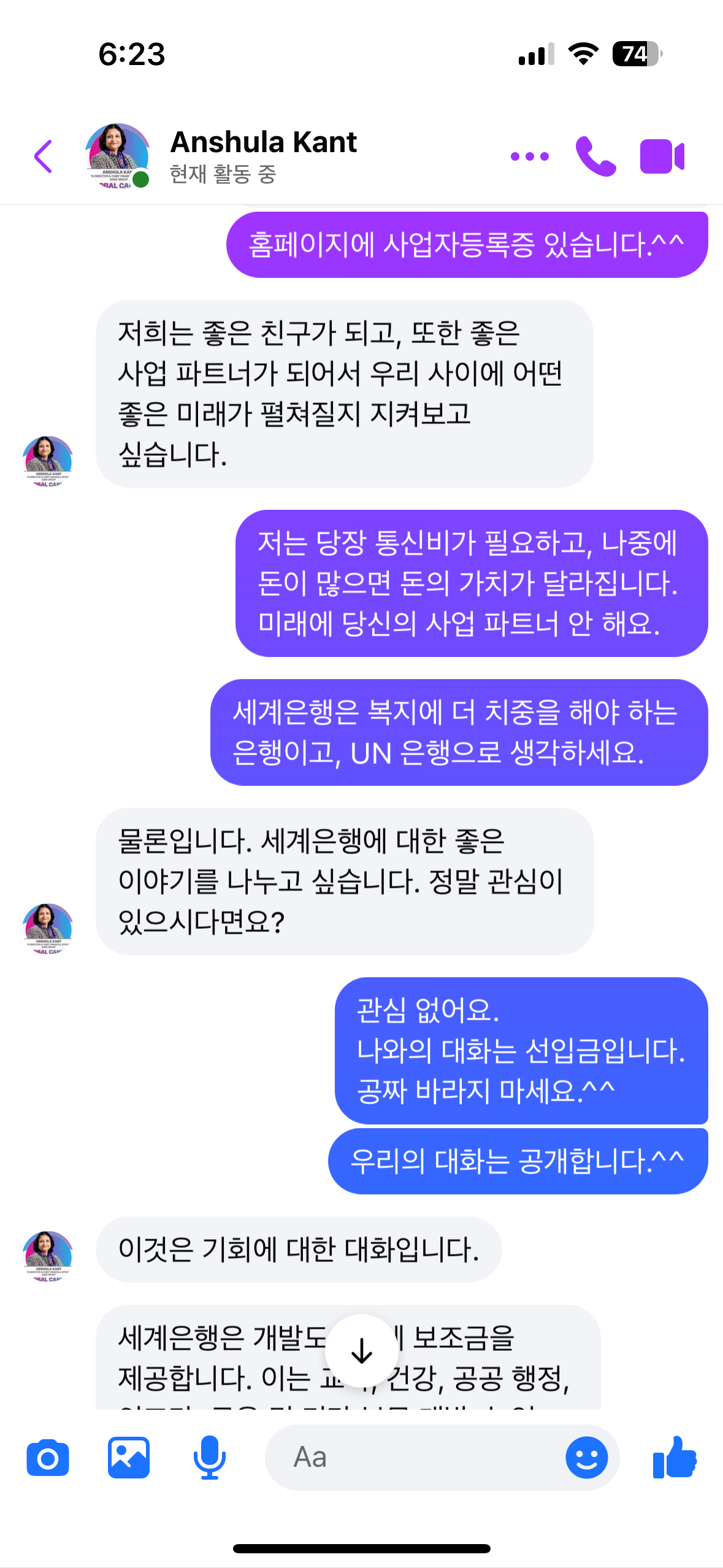This screenshot has width=723, height=1568.
Task: Record a voice message with microphone
Action: pos(210,1458)
